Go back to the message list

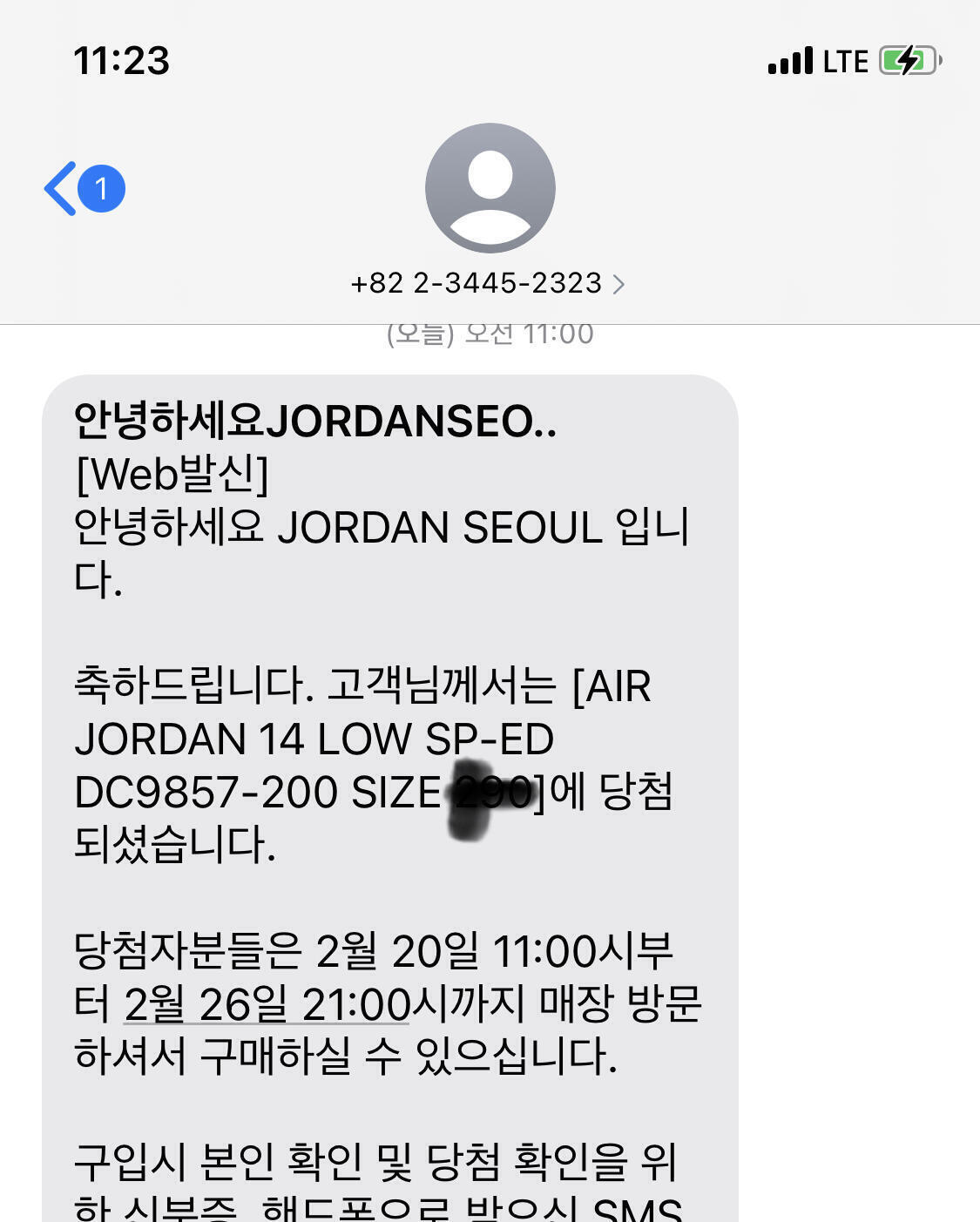84,188
